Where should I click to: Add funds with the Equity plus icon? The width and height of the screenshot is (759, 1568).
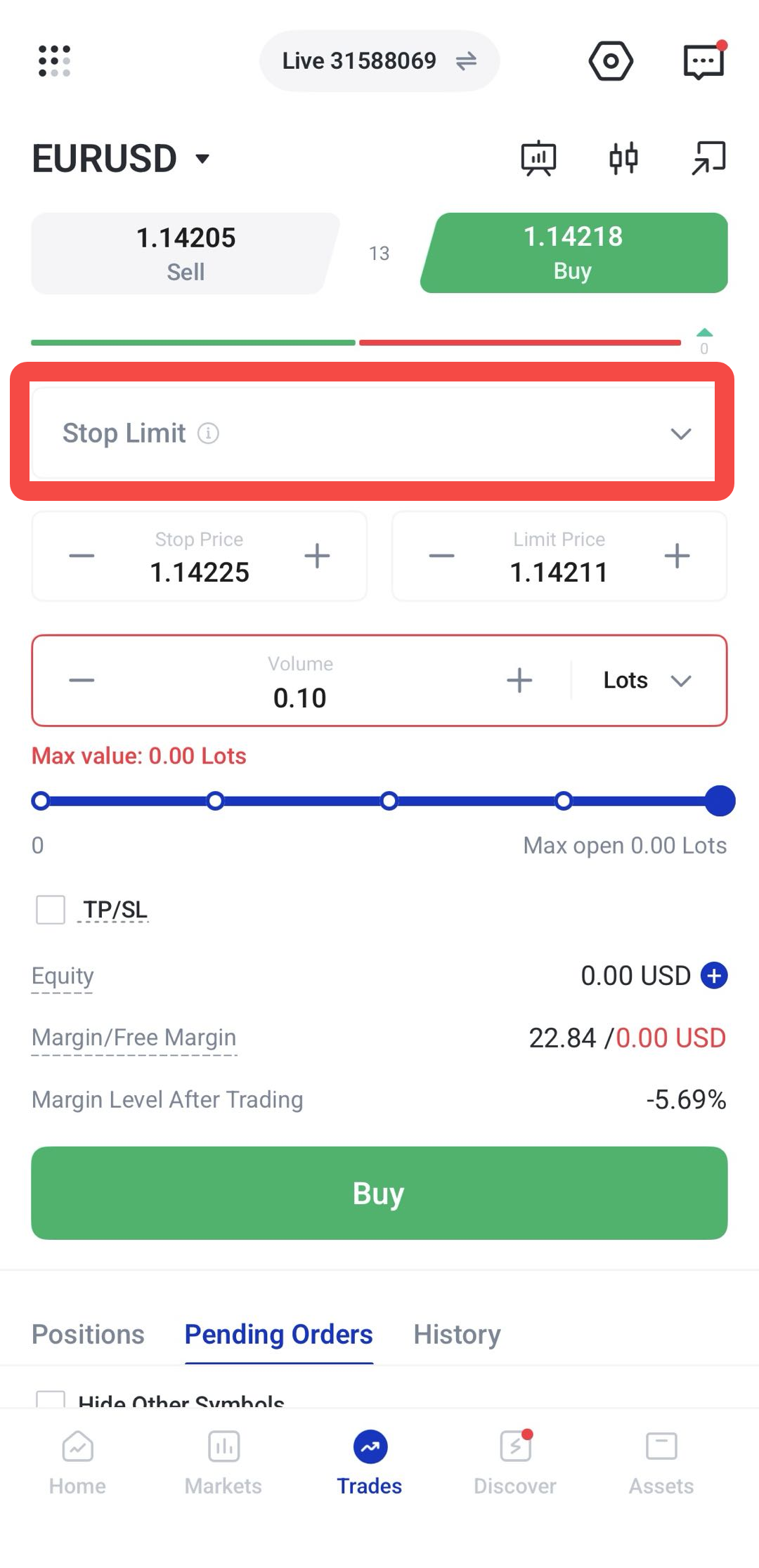point(714,975)
